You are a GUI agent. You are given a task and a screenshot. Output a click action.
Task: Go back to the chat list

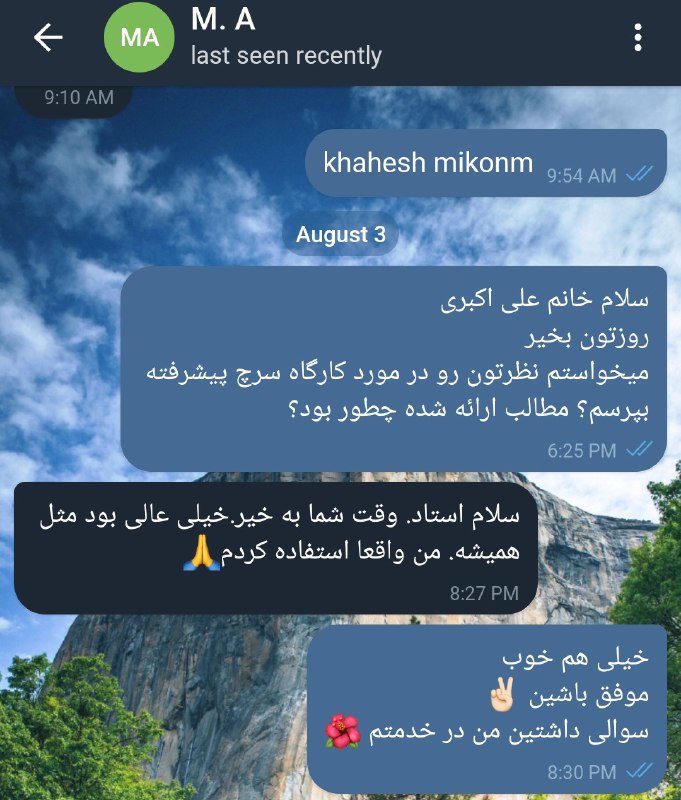coord(48,38)
